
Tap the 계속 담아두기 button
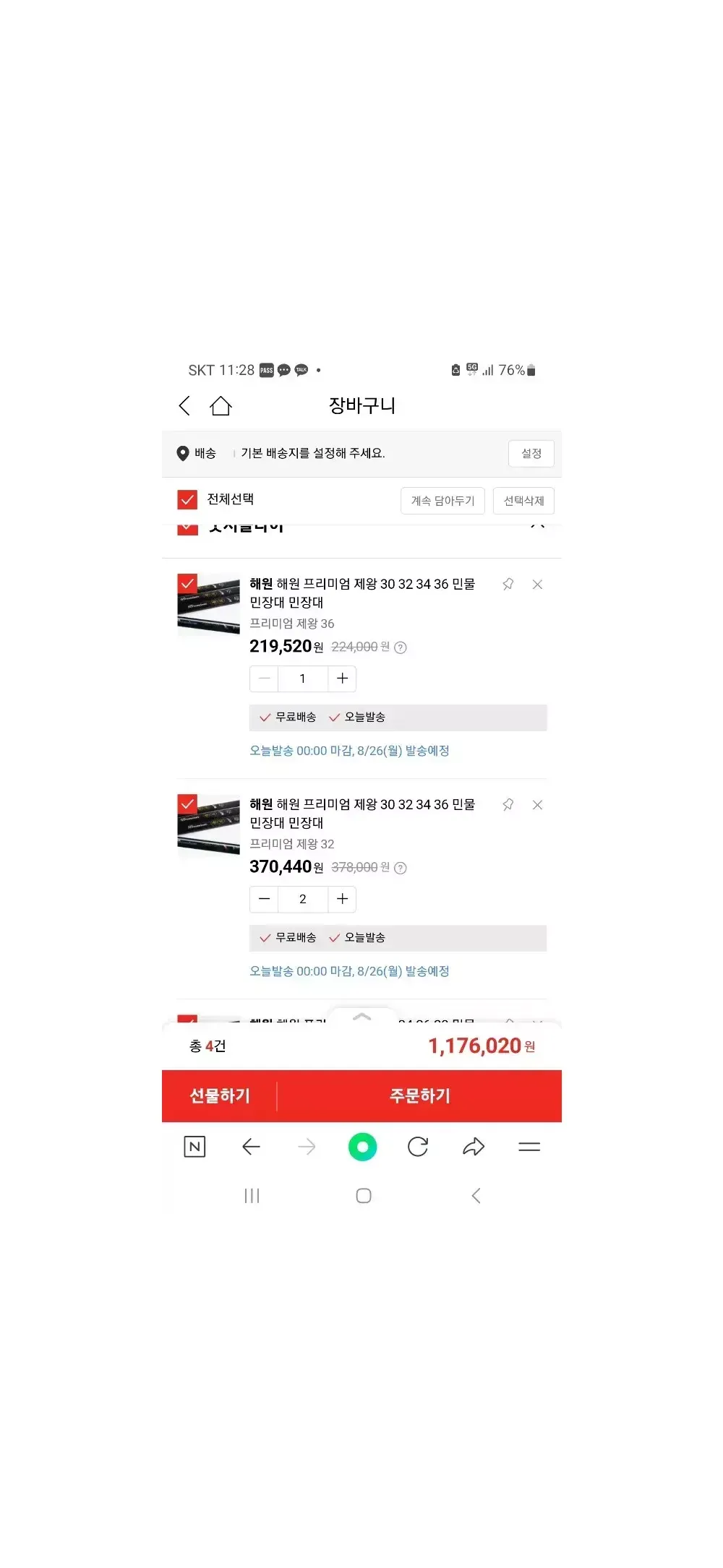point(442,501)
